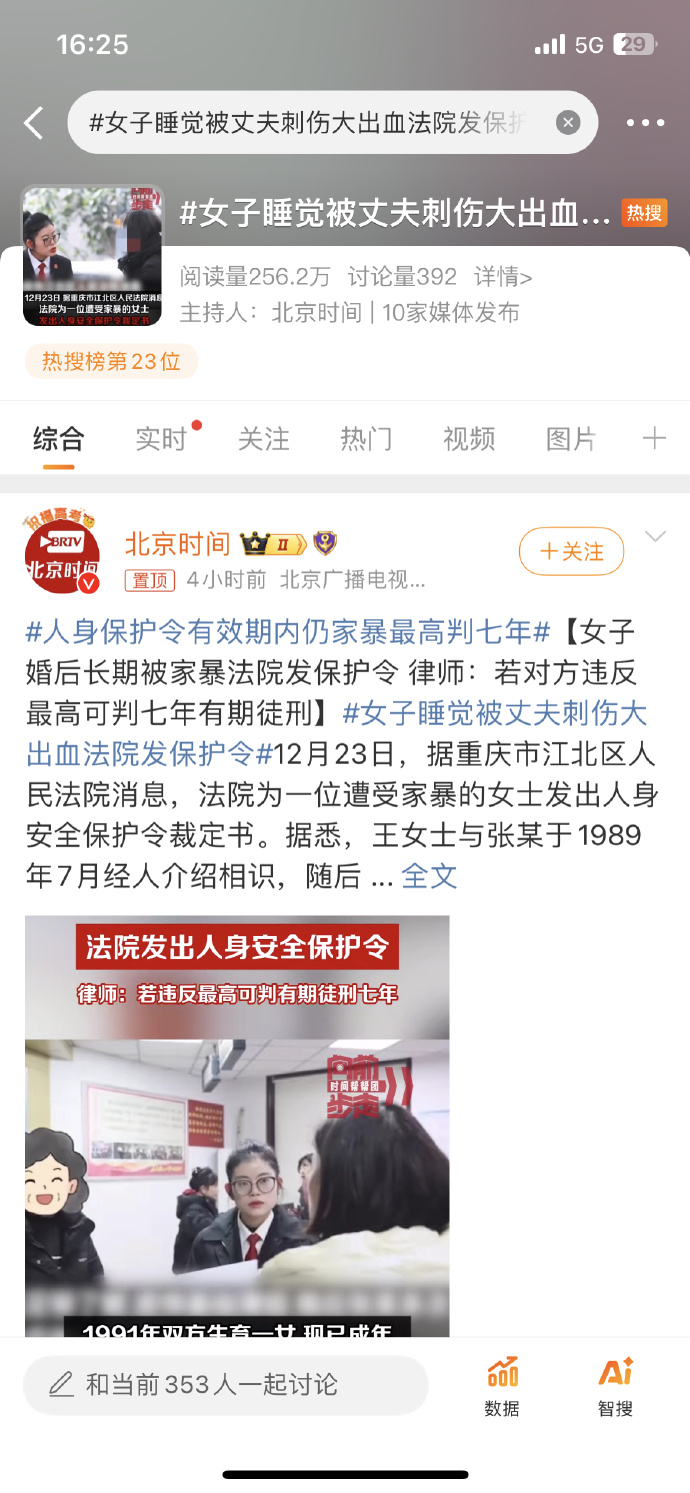Open the #人身保护令有效期内仍家暴最高判七年# hashtag

[288, 632]
